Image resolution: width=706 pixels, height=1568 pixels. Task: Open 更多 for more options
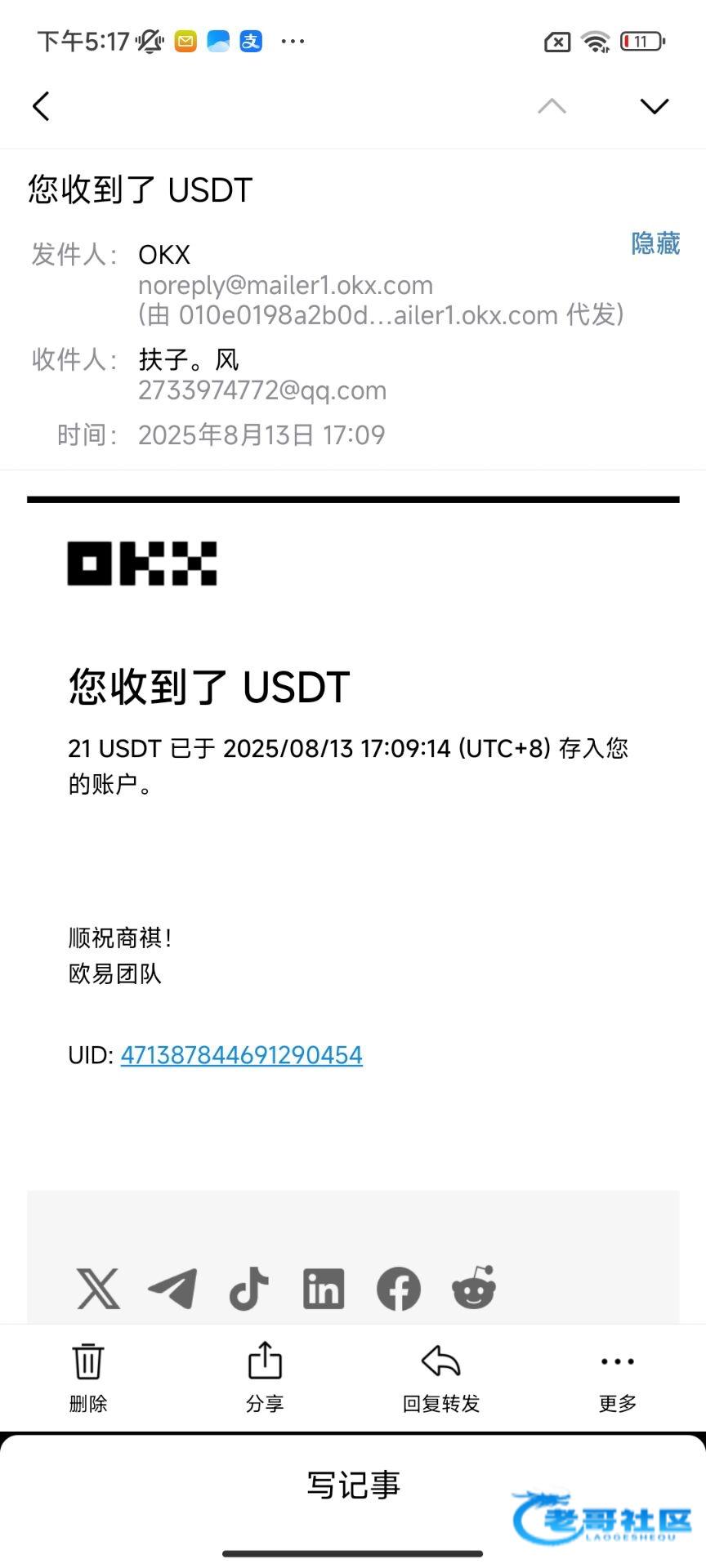click(618, 1378)
